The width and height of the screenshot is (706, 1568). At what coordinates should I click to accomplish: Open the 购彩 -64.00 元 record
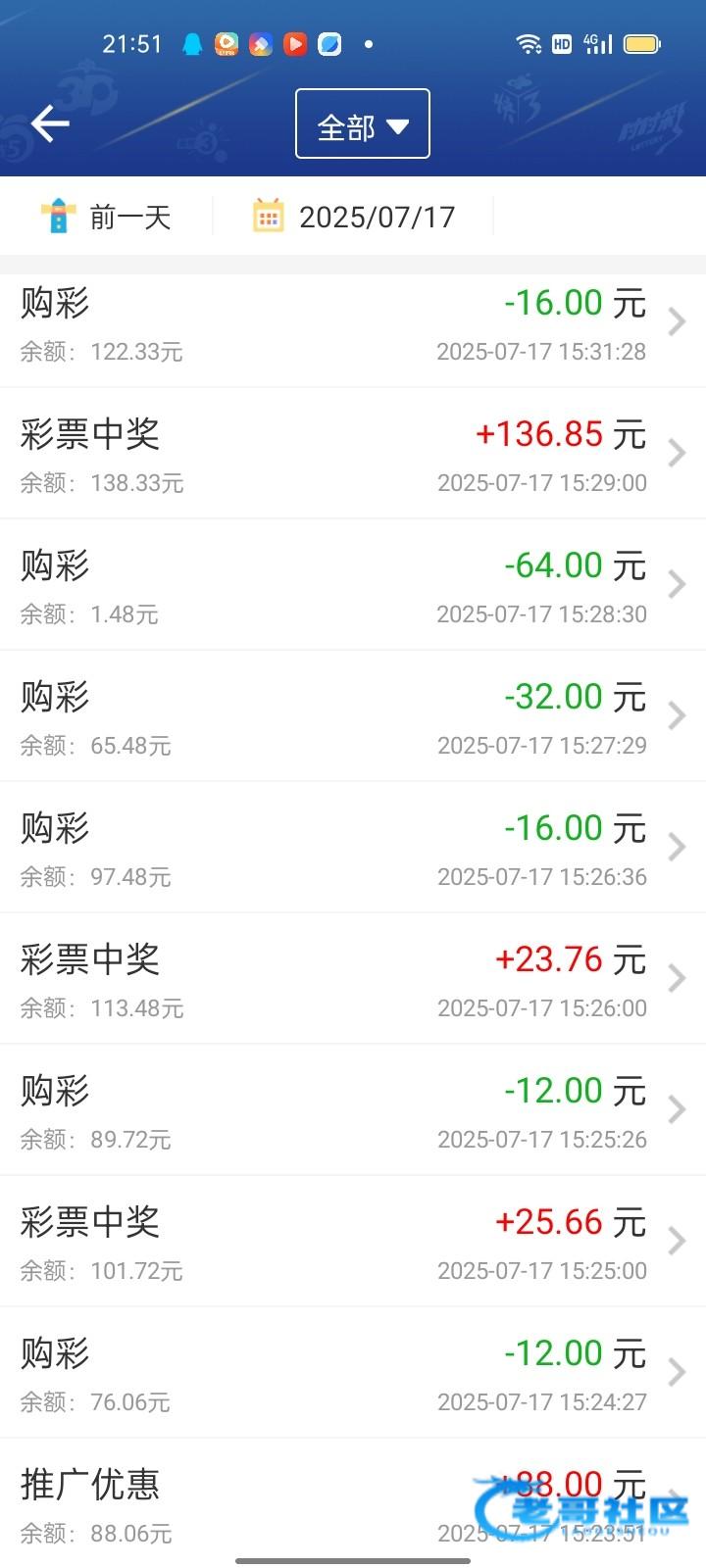pyautogui.click(x=353, y=585)
